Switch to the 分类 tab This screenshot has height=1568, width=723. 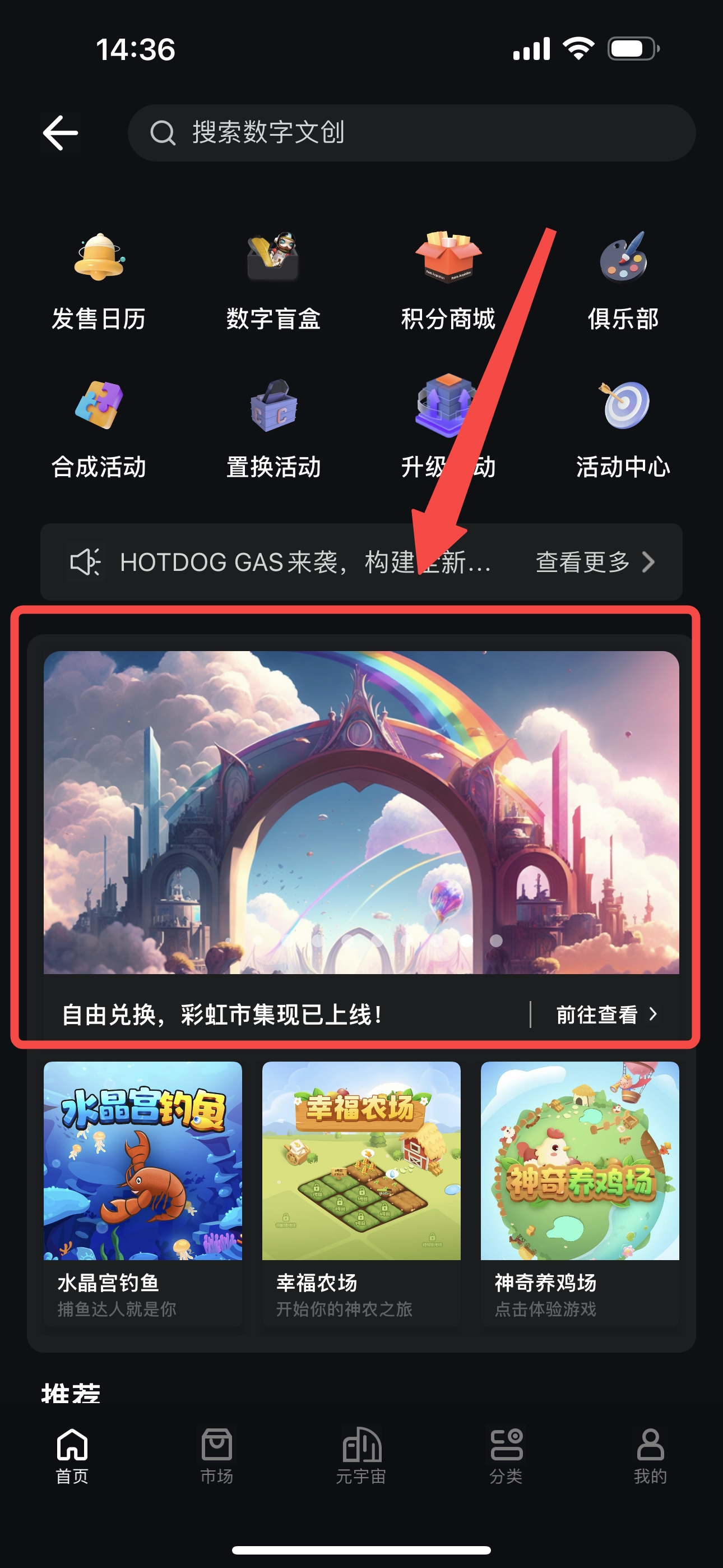pyautogui.click(x=506, y=1456)
